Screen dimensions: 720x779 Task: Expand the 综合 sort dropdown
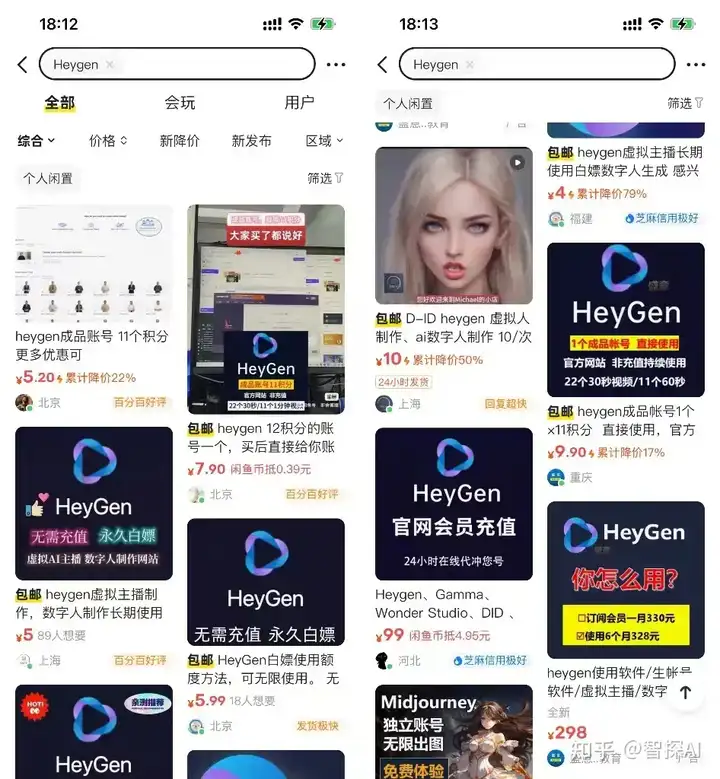tap(37, 141)
